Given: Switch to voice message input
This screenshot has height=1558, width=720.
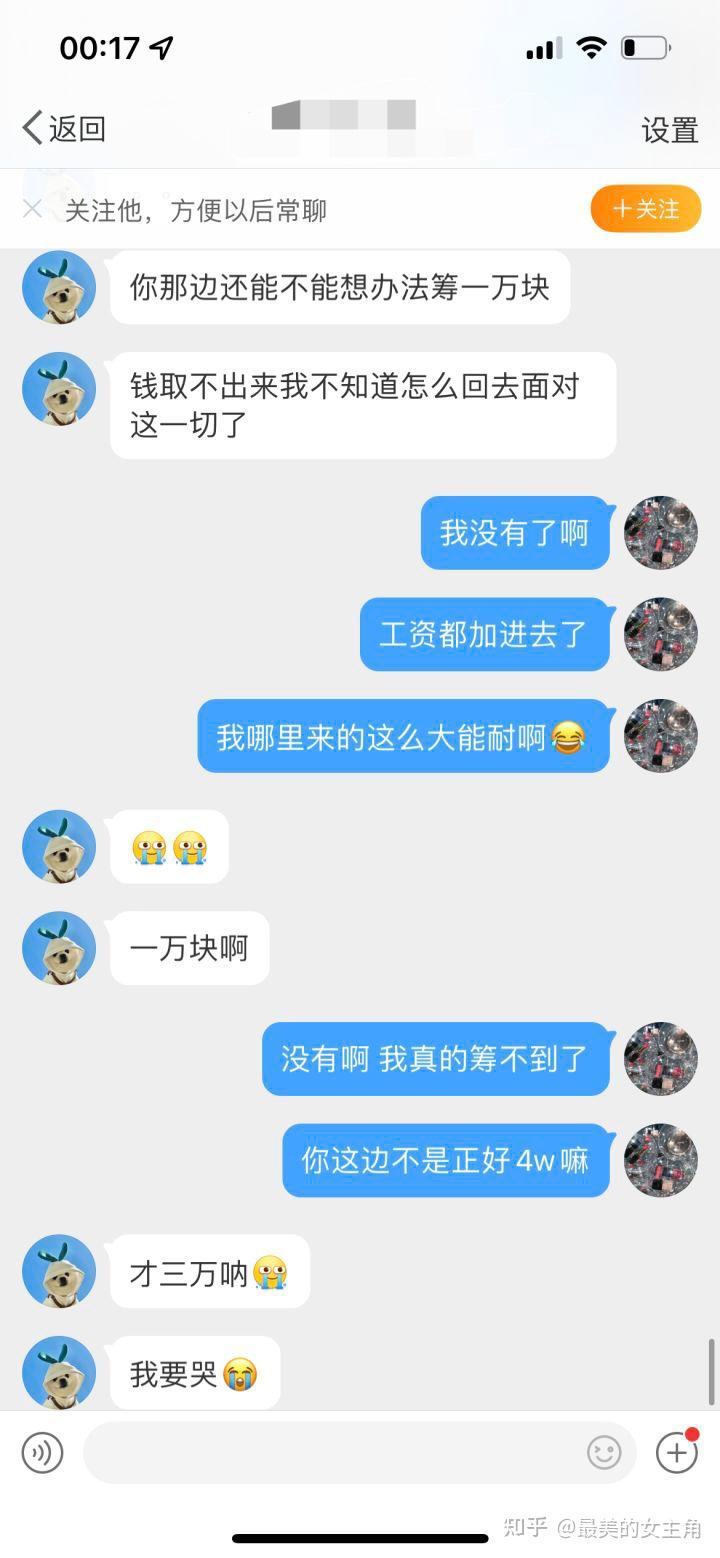Looking at the screenshot, I should [x=42, y=1452].
